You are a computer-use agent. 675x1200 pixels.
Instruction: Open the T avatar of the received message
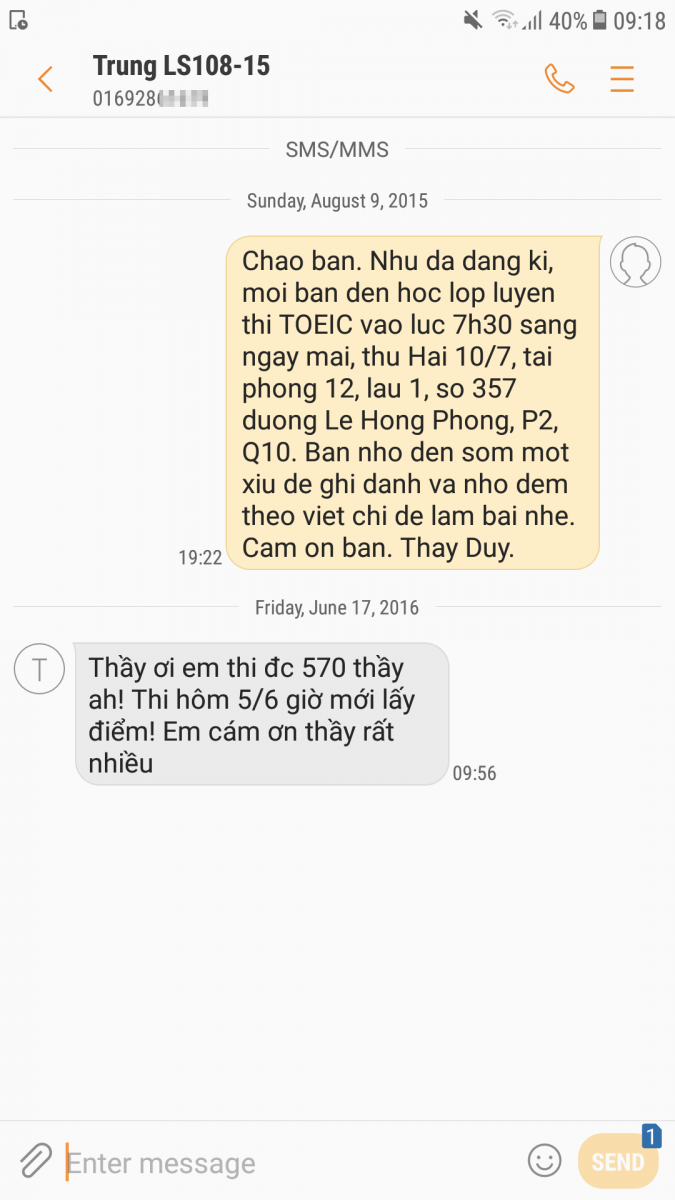(x=39, y=669)
